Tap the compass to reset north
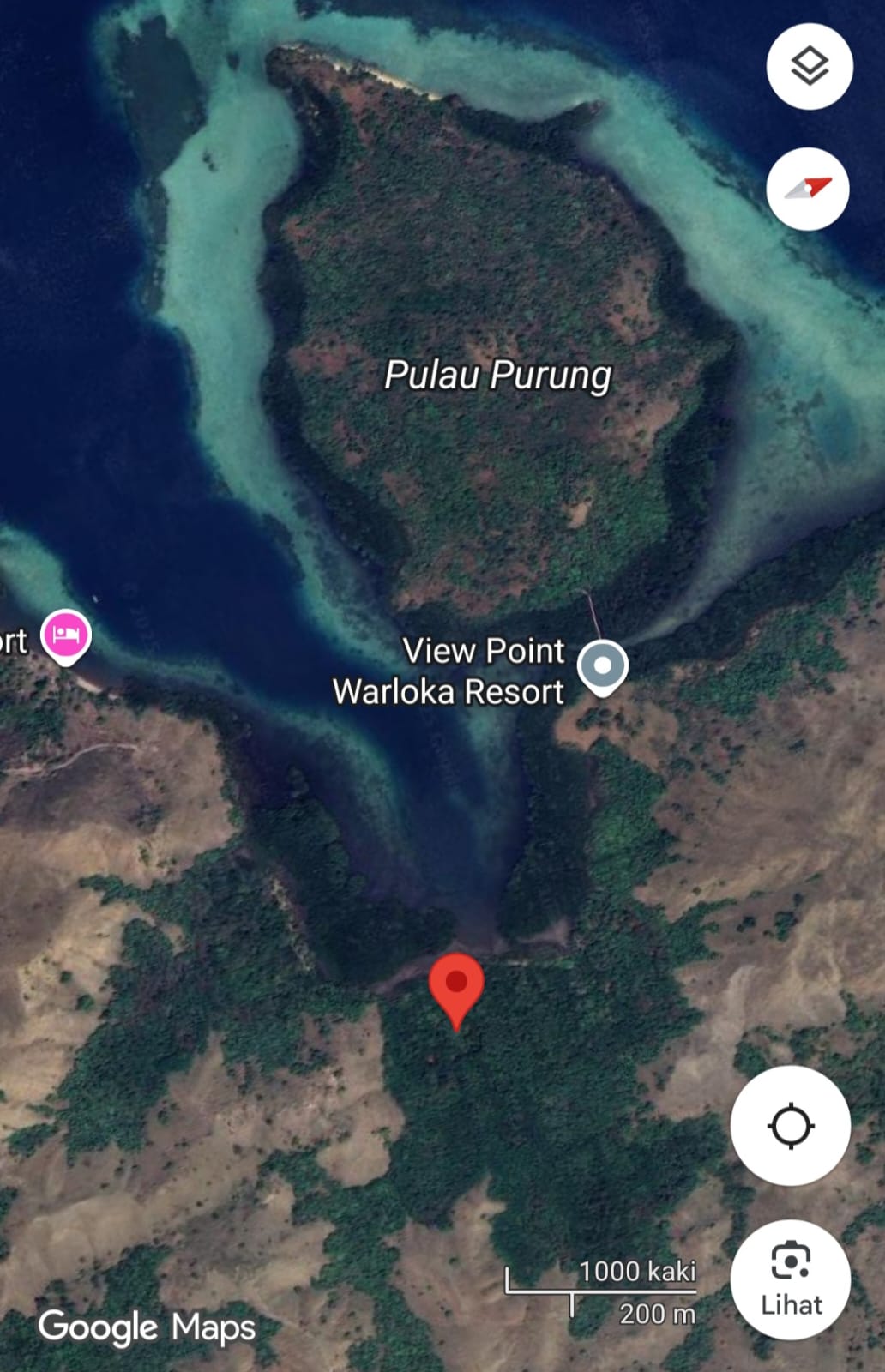The height and width of the screenshot is (1372, 885). (x=808, y=189)
